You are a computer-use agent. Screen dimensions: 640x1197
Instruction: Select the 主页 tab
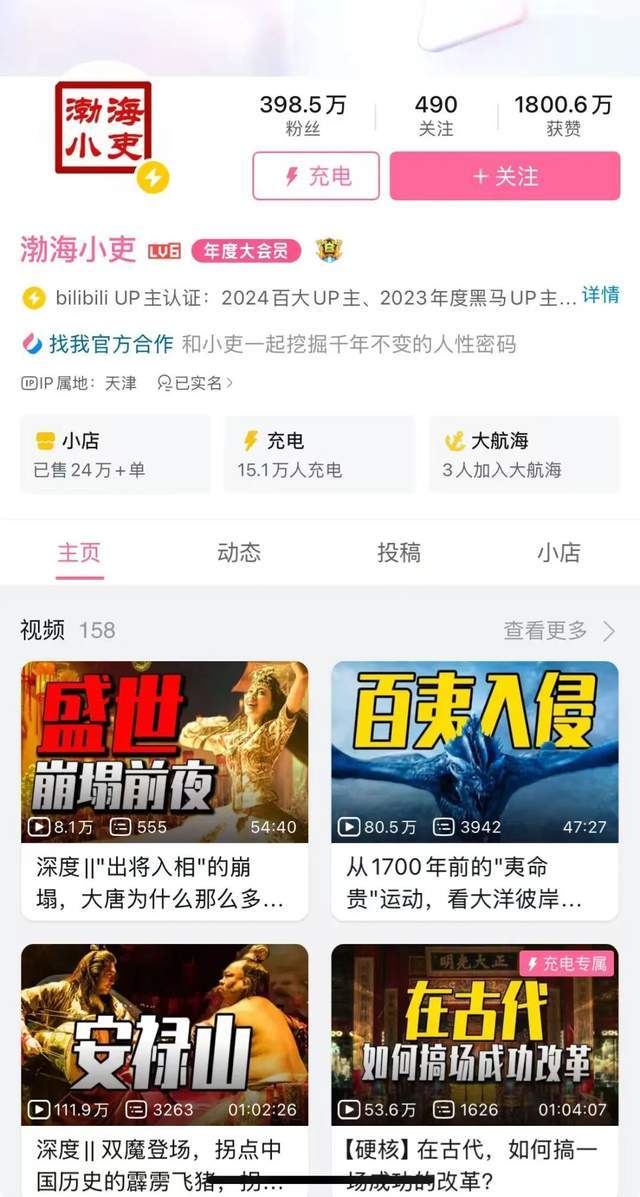[x=79, y=552]
